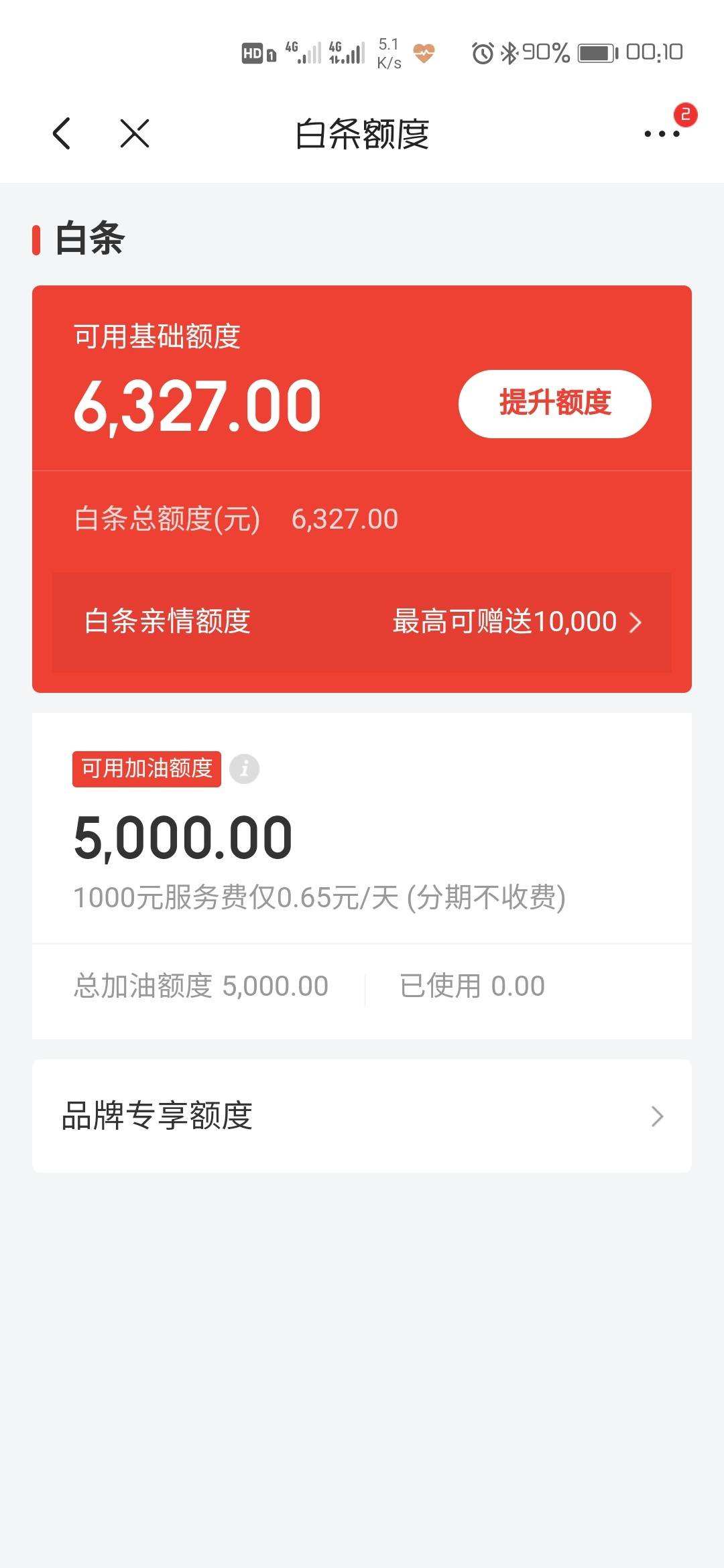Image resolution: width=724 pixels, height=1568 pixels.
Task: Tap the info icon beside 可用加油额度
Action: point(245,769)
